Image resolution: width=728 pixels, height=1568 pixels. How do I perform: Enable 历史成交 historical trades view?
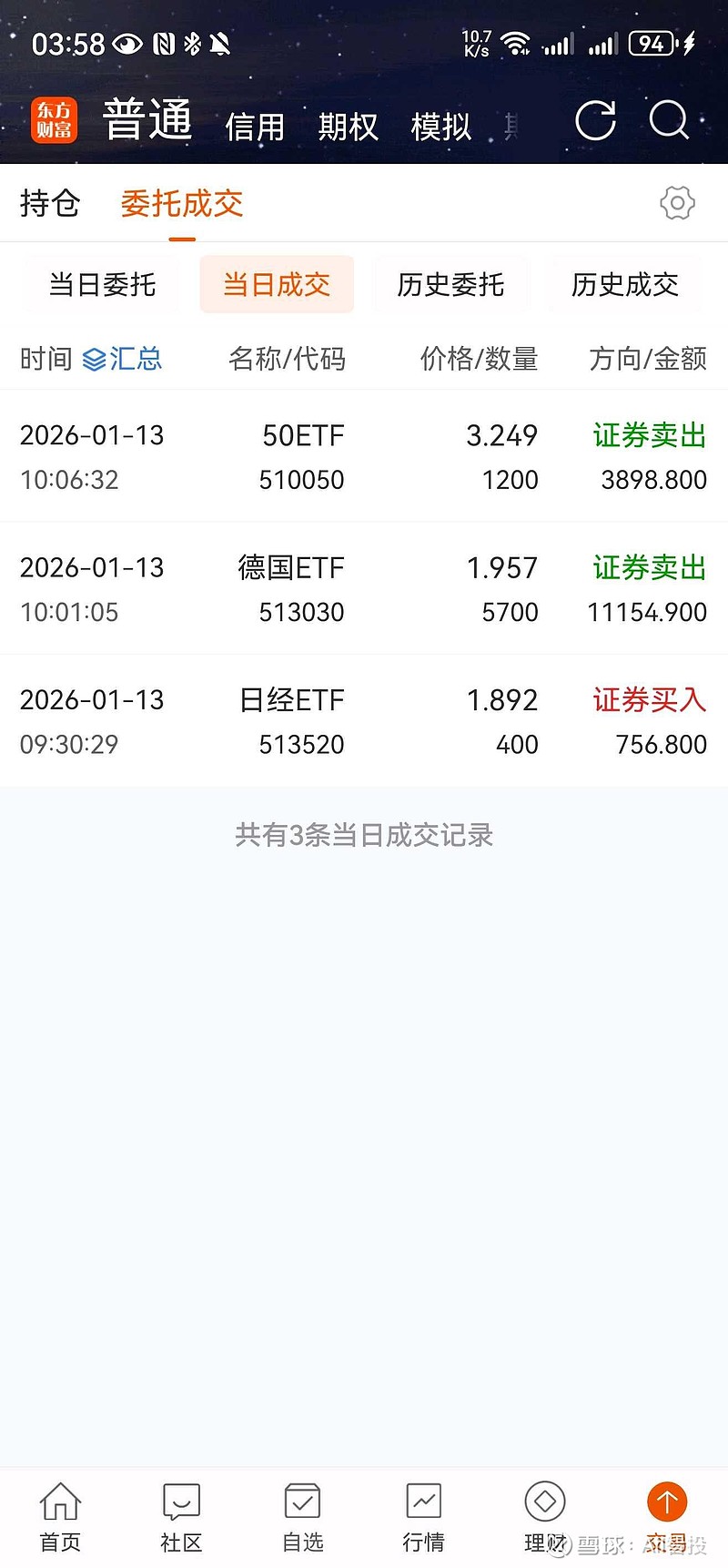coord(625,284)
